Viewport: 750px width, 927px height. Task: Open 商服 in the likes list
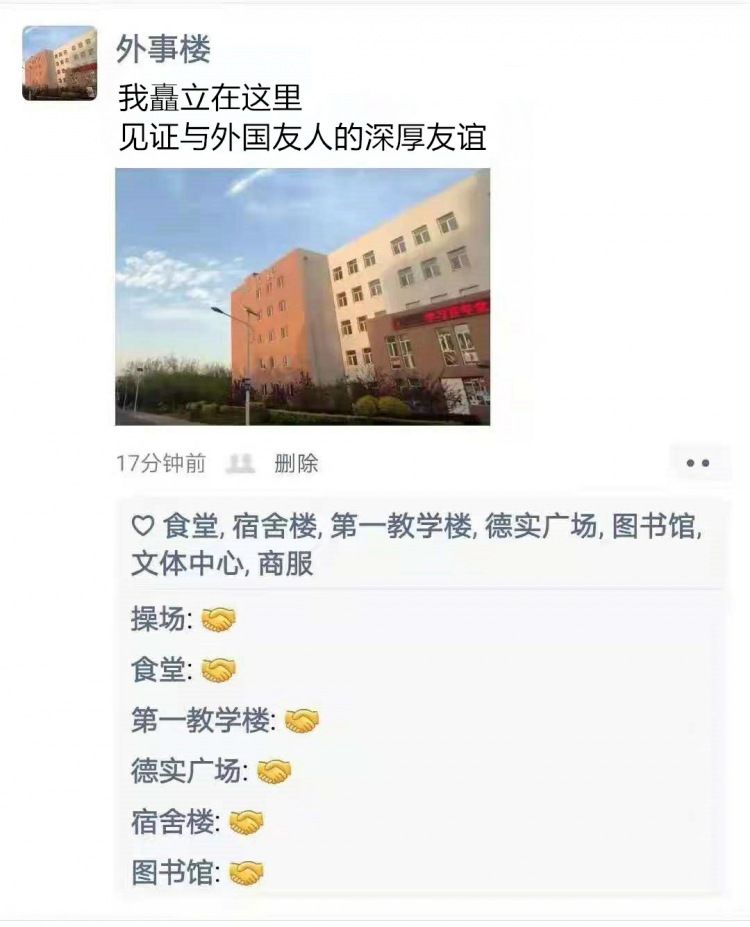pyautogui.click(x=286, y=563)
